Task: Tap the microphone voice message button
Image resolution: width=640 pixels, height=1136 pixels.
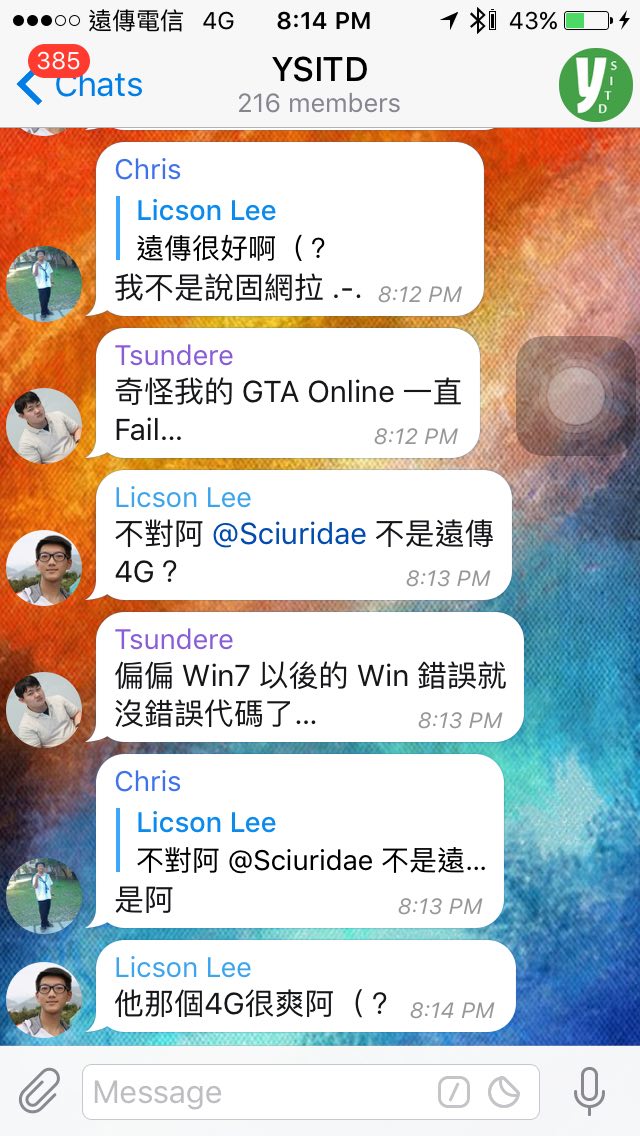Action: click(589, 1091)
